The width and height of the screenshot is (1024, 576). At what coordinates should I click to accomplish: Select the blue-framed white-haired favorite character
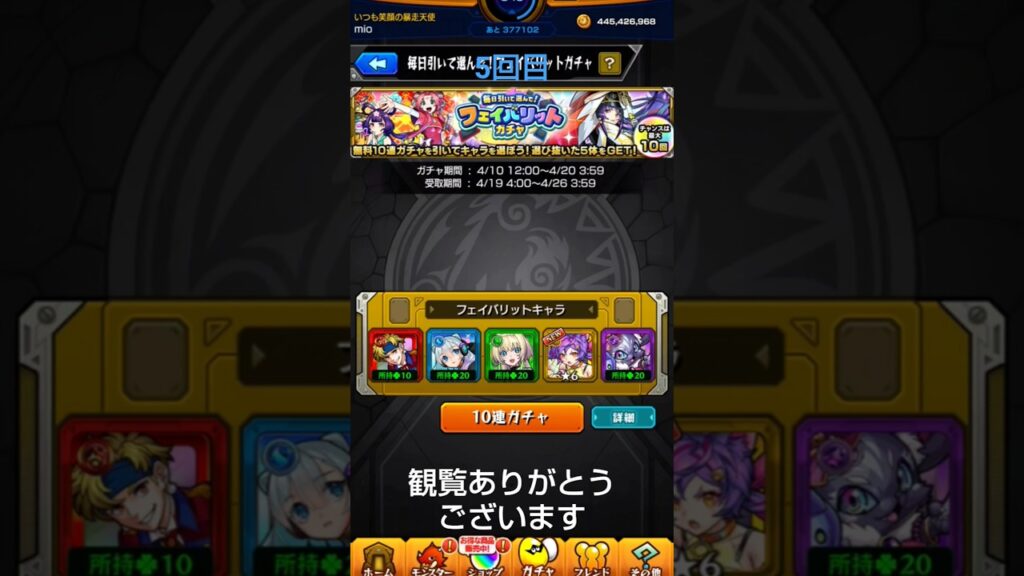click(x=454, y=355)
